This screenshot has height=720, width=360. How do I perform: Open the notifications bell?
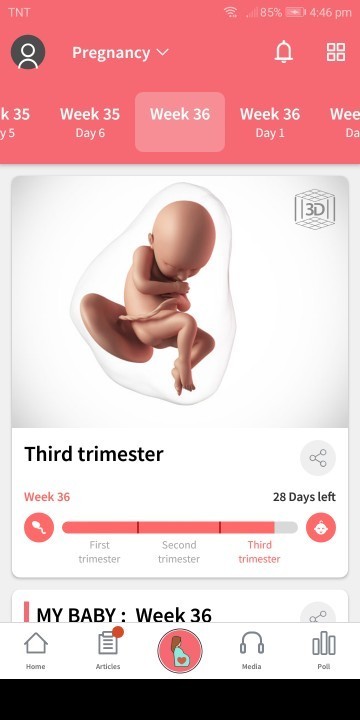click(284, 52)
